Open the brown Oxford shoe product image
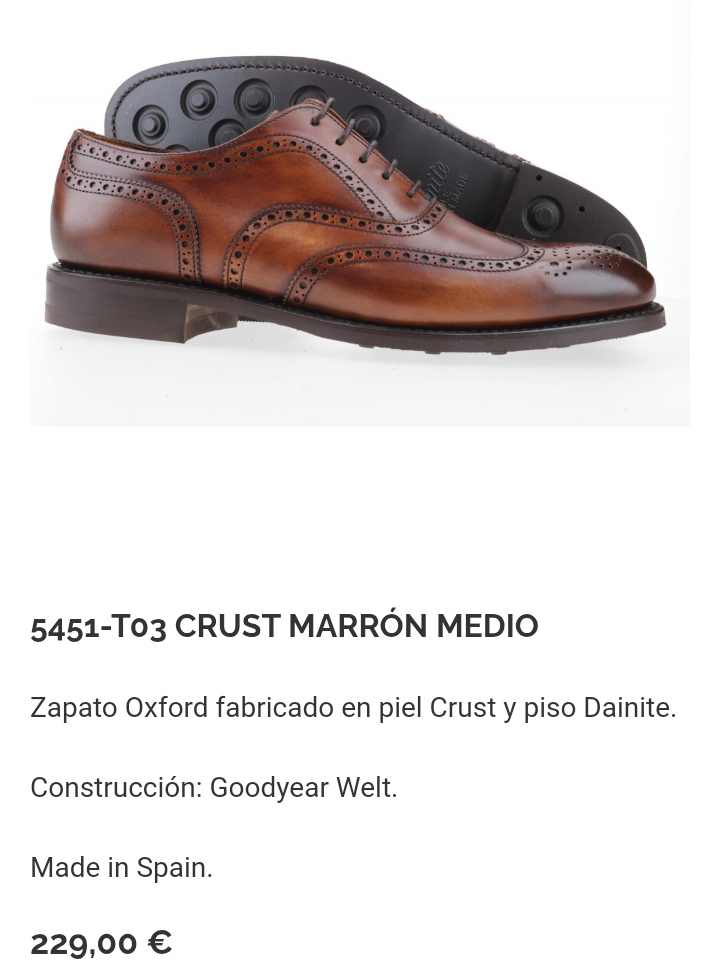The image size is (720, 977). [x=359, y=215]
